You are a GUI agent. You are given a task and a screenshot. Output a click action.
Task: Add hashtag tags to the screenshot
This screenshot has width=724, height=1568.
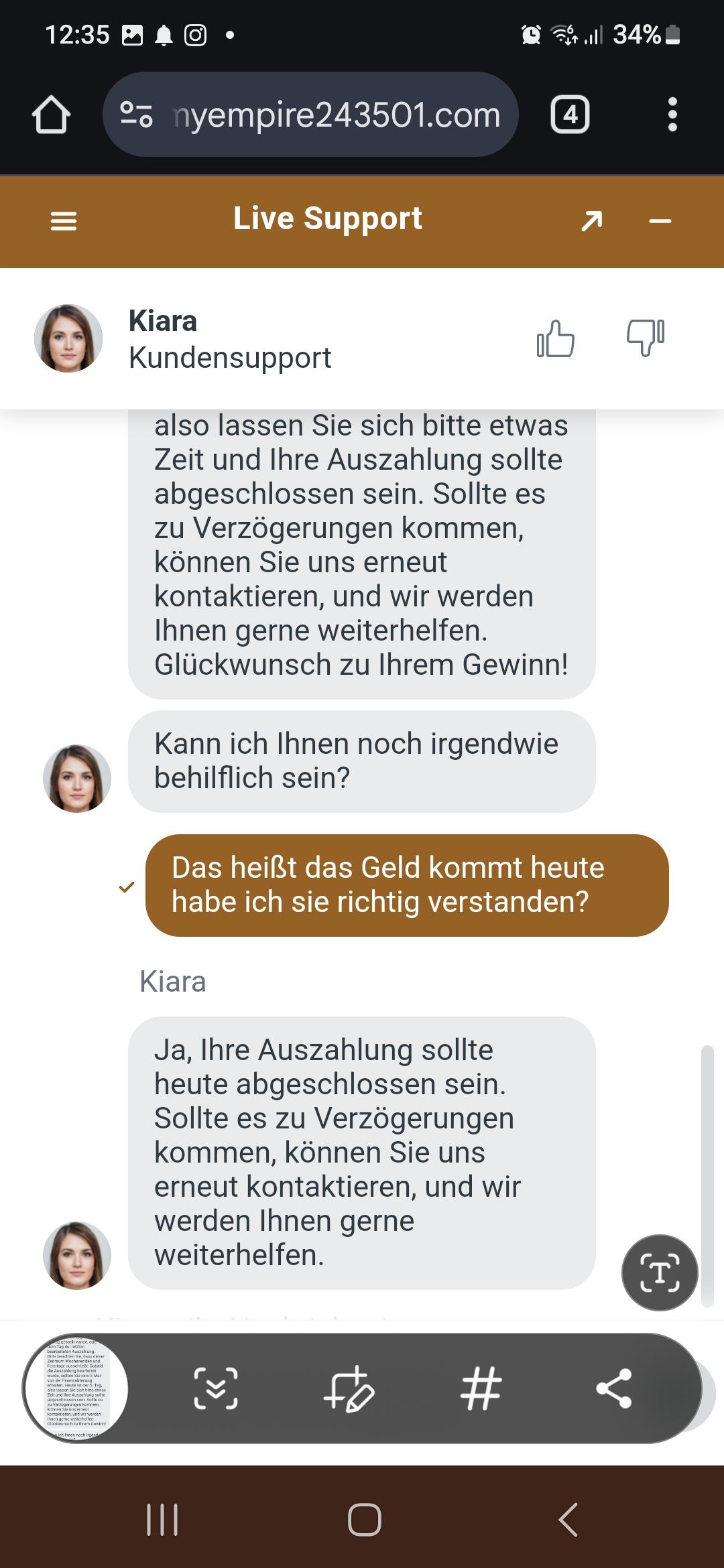coord(481,1388)
